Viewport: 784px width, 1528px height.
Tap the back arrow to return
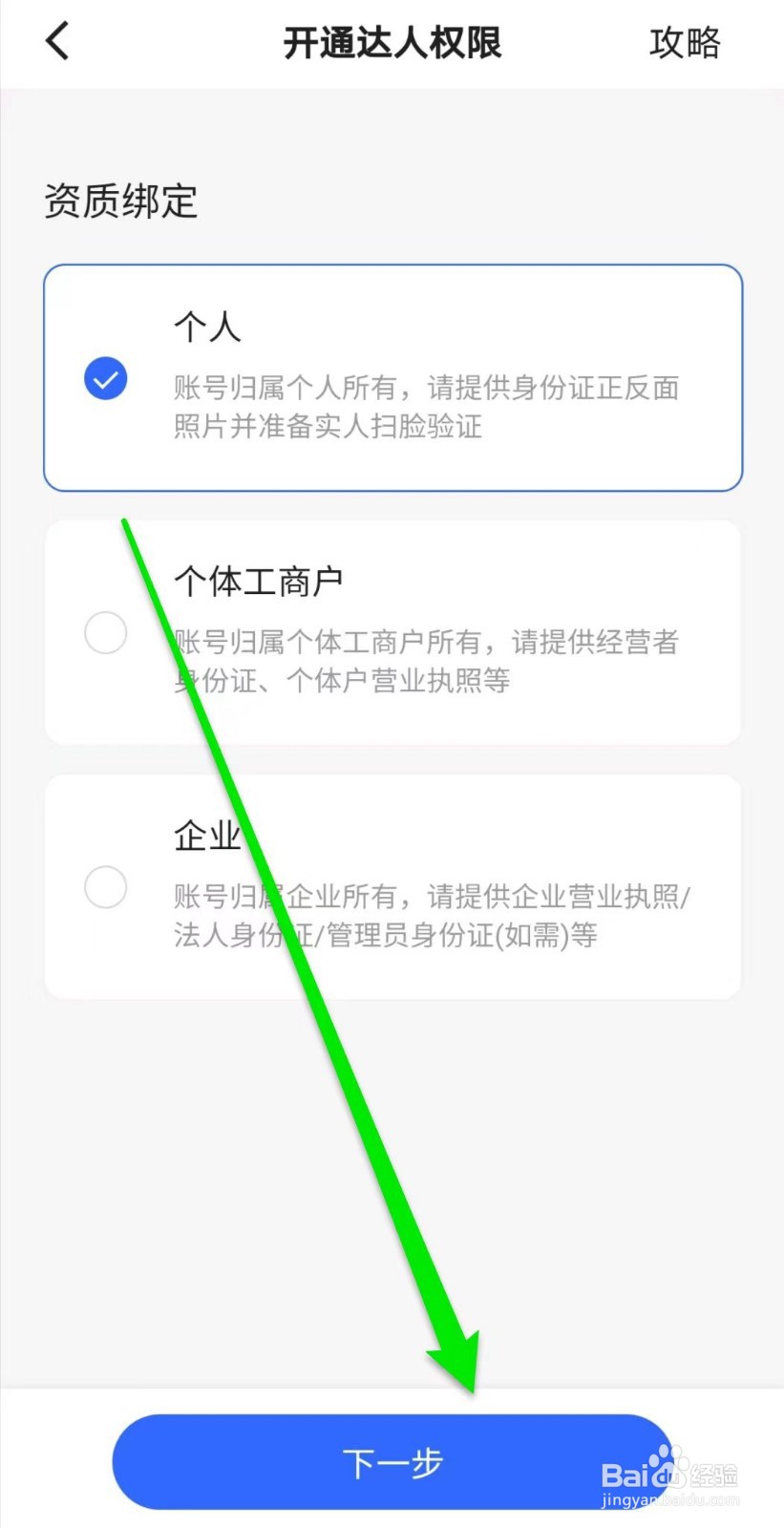[x=55, y=40]
